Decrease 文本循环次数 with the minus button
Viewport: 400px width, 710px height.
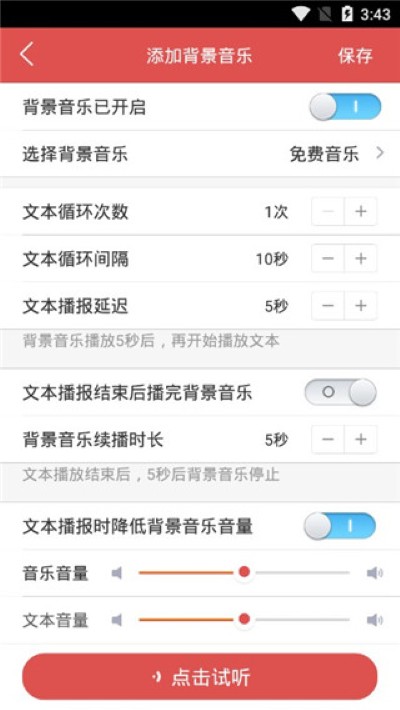coord(328,211)
